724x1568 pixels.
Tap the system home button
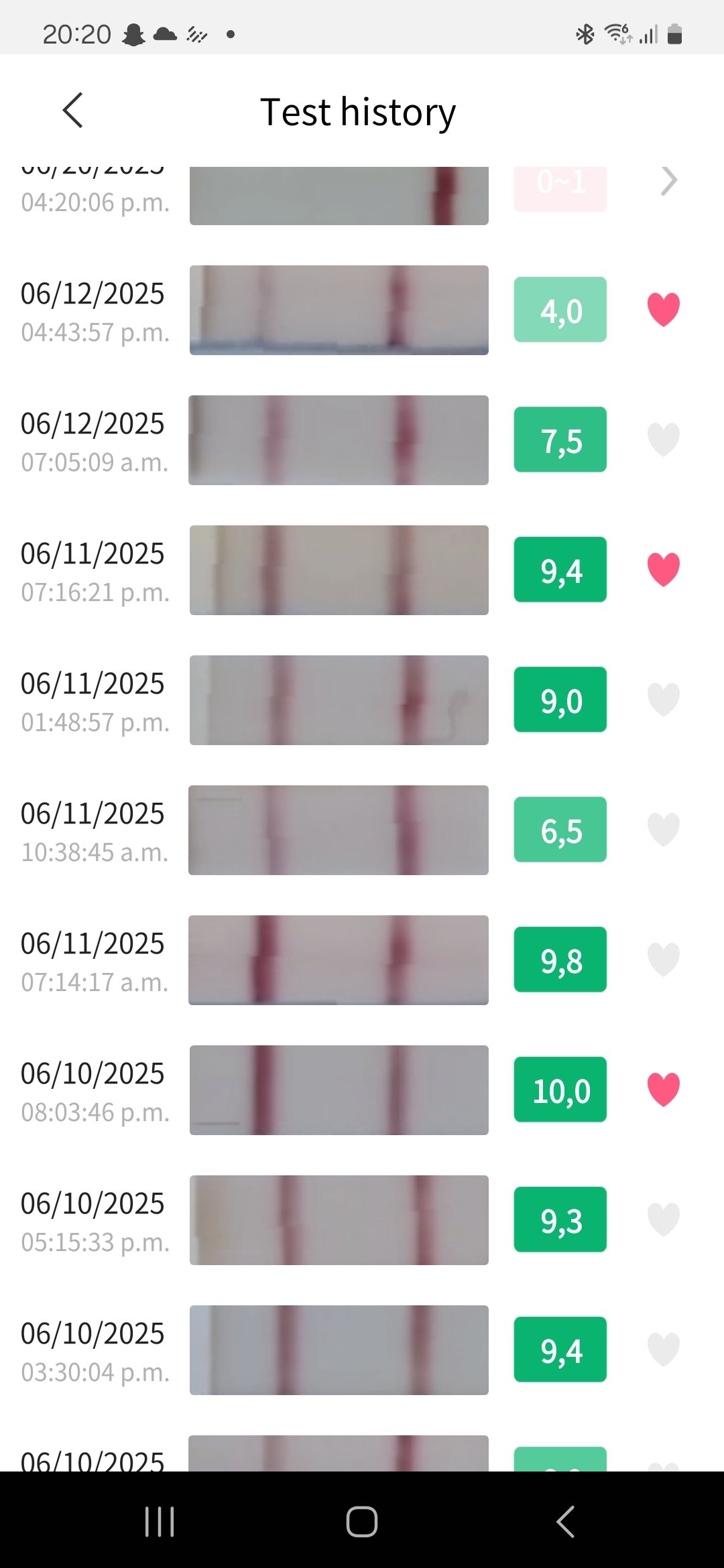(362, 1521)
